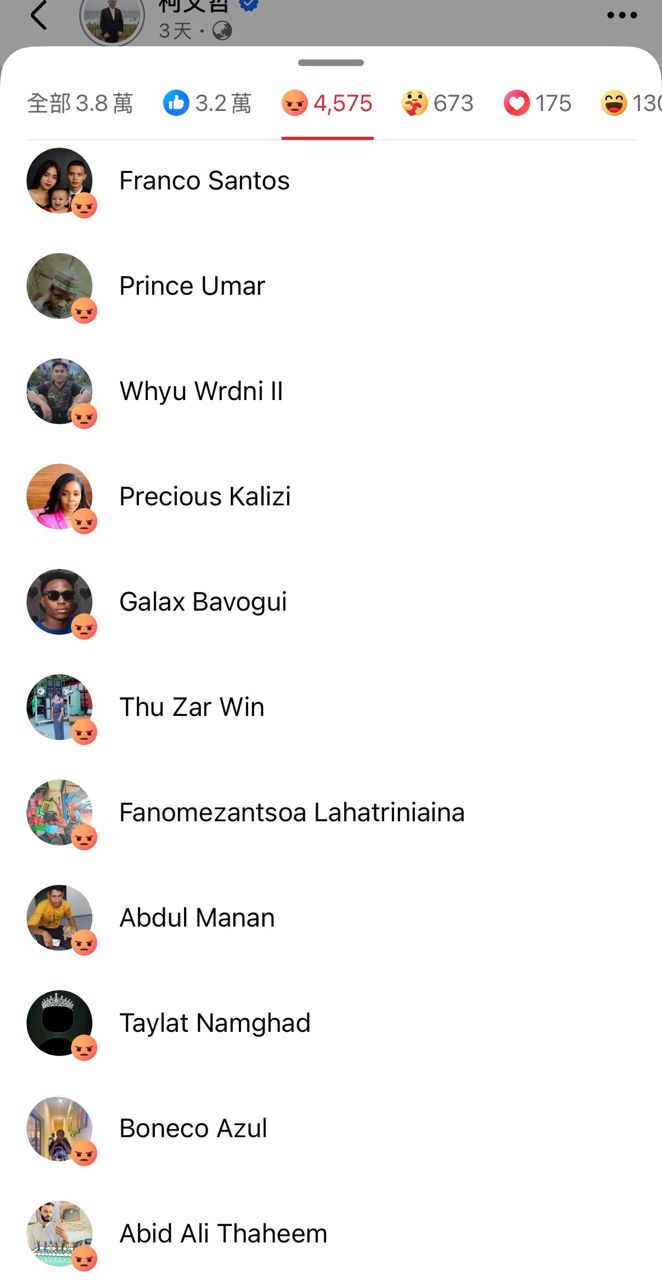Select Galax Bavogui from the list

click(x=203, y=602)
